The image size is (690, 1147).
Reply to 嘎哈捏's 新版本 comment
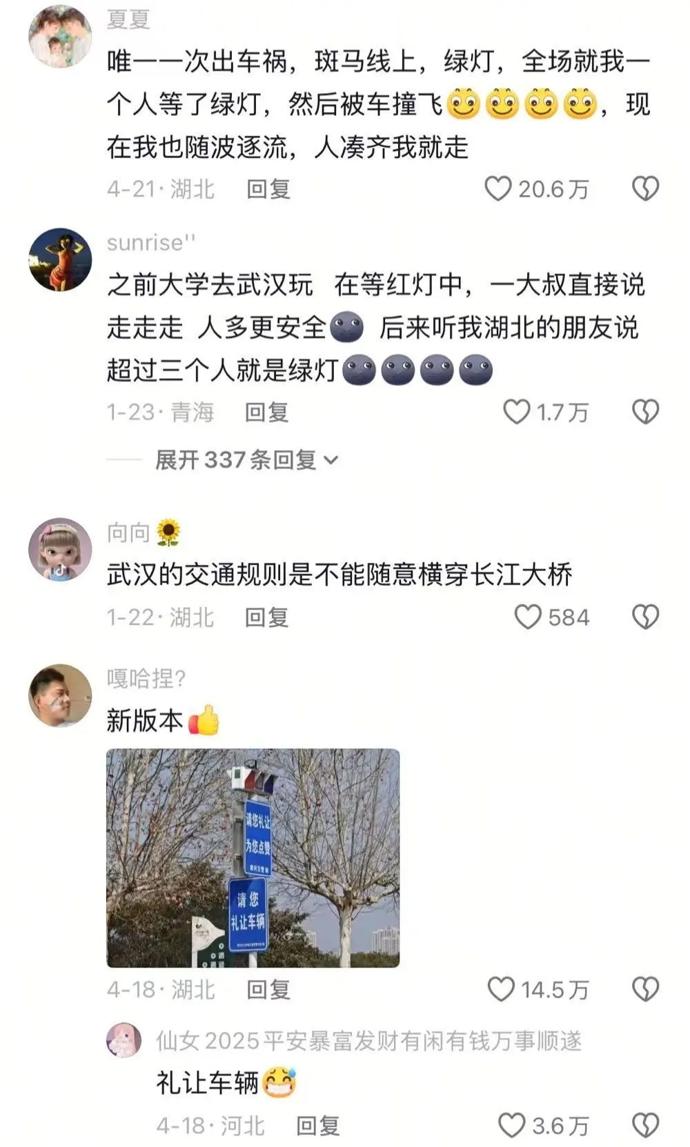coord(268,990)
